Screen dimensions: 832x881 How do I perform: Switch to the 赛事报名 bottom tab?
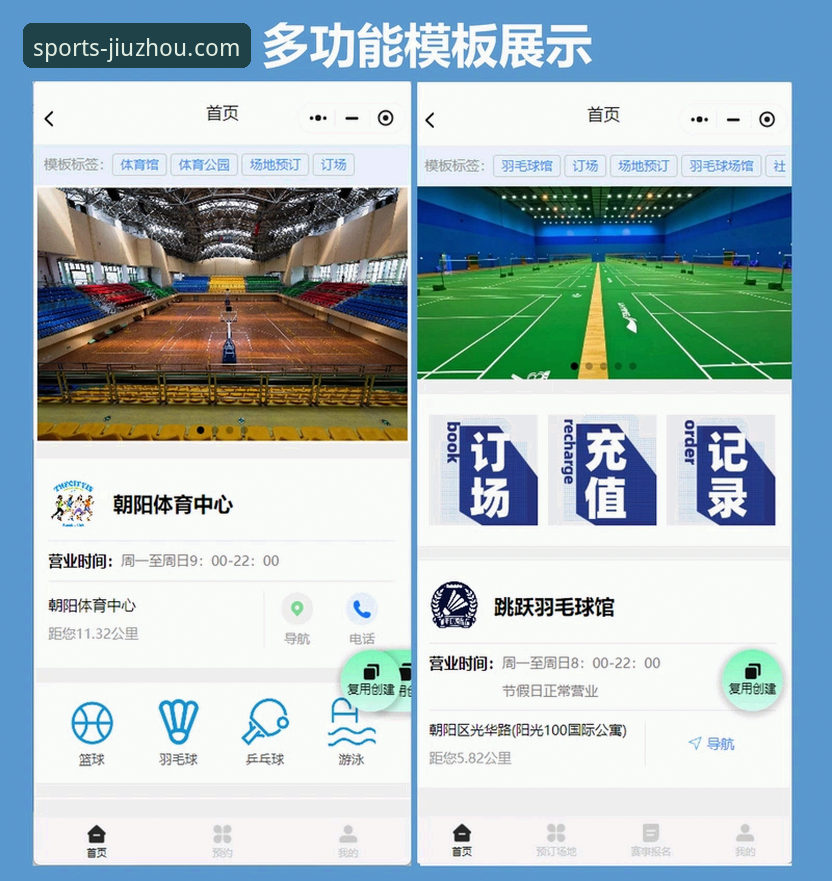point(652,840)
